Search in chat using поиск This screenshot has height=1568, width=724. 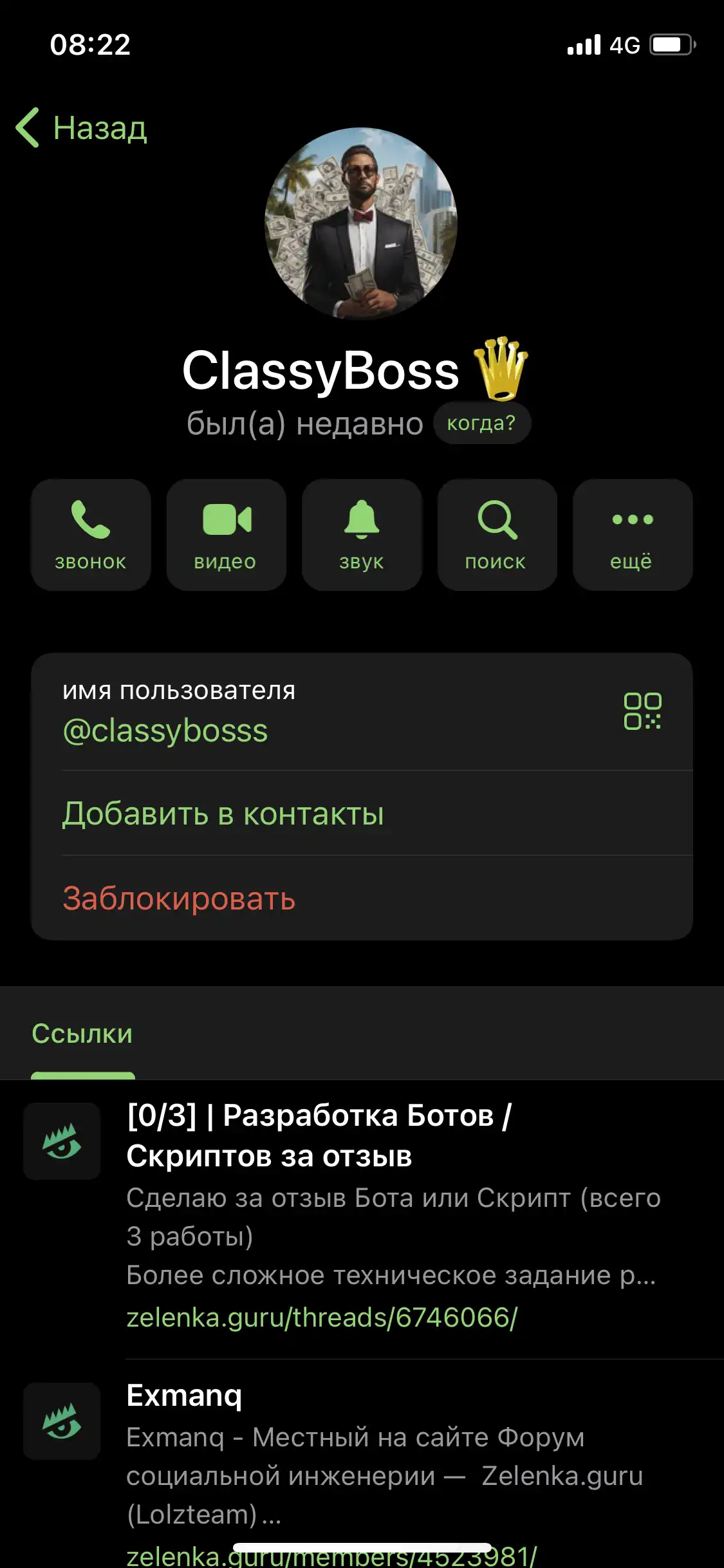coord(497,535)
